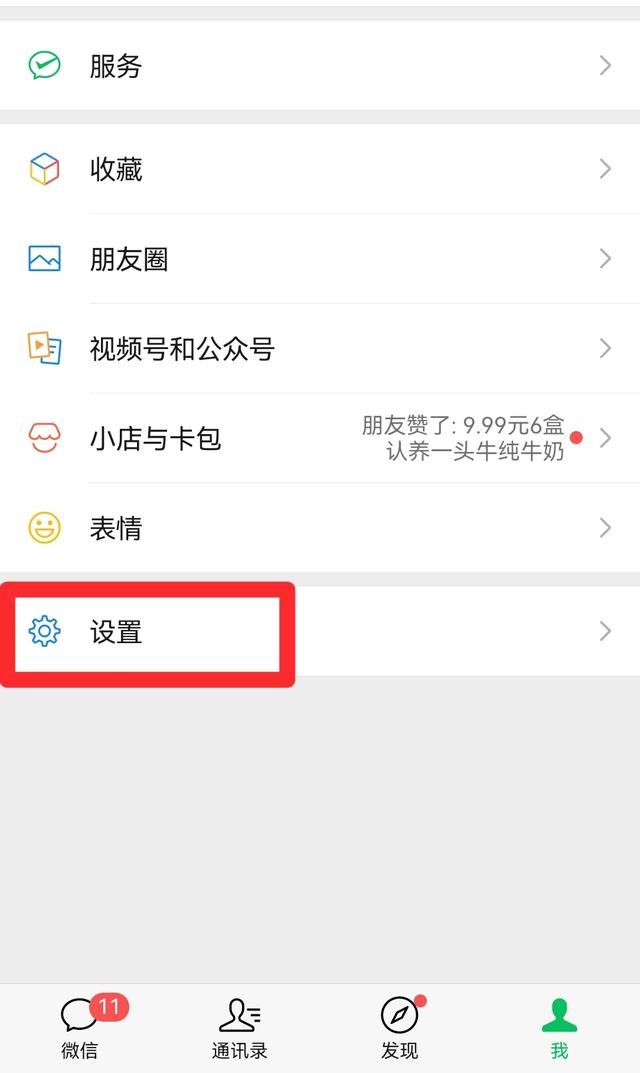The height and width of the screenshot is (1073, 640).
Task: Open the 服务 (Services) row
Action: click(x=320, y=66)
